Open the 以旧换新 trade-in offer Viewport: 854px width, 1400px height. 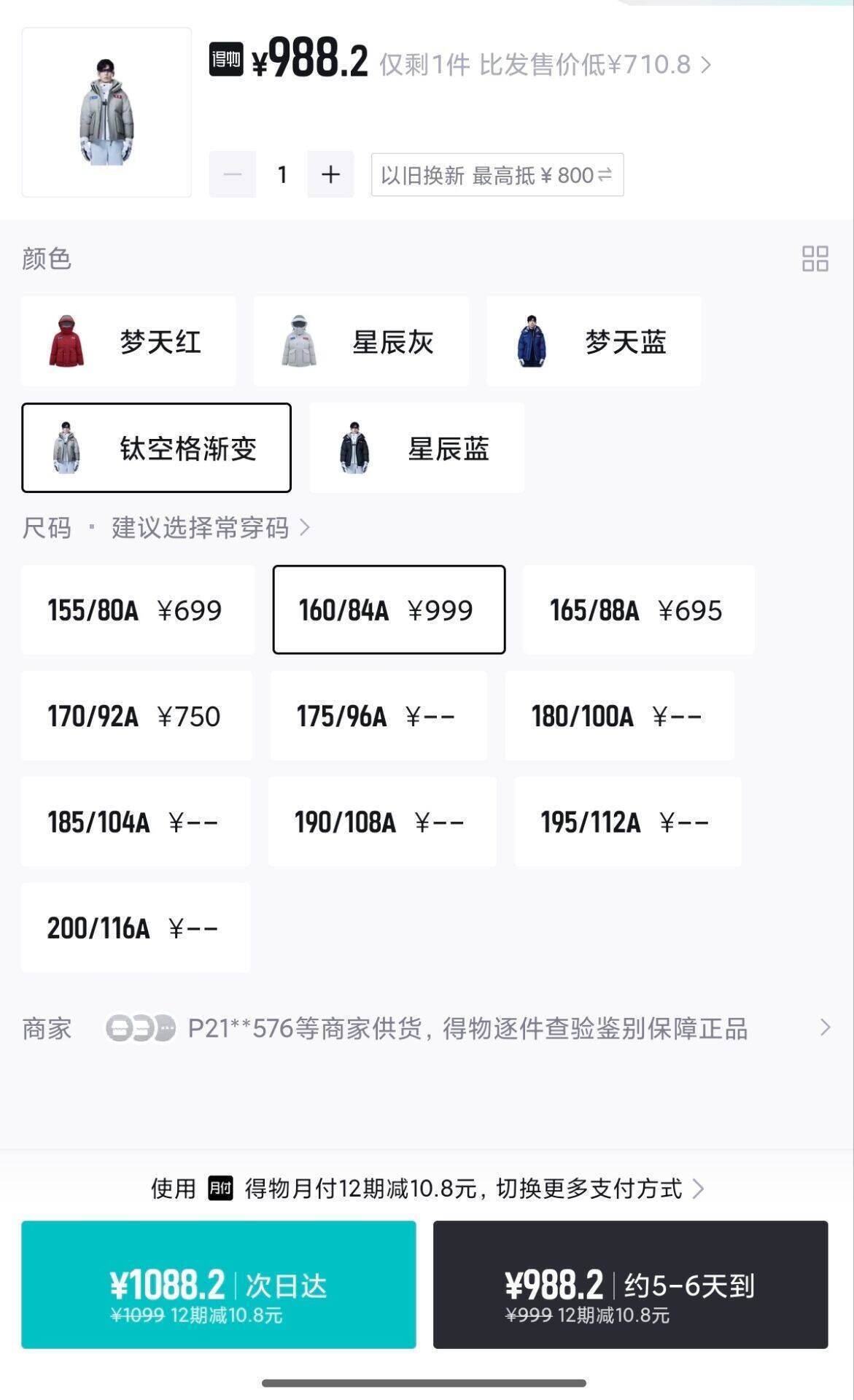click(497, 175)
